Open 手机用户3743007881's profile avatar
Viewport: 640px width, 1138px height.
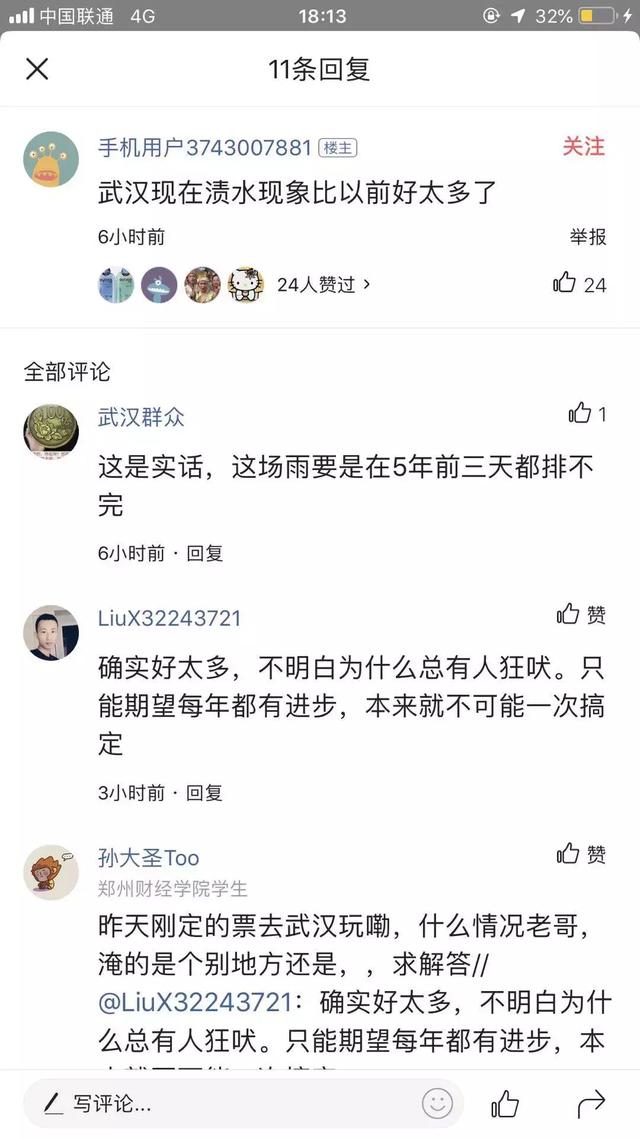(x=51, y=159)
